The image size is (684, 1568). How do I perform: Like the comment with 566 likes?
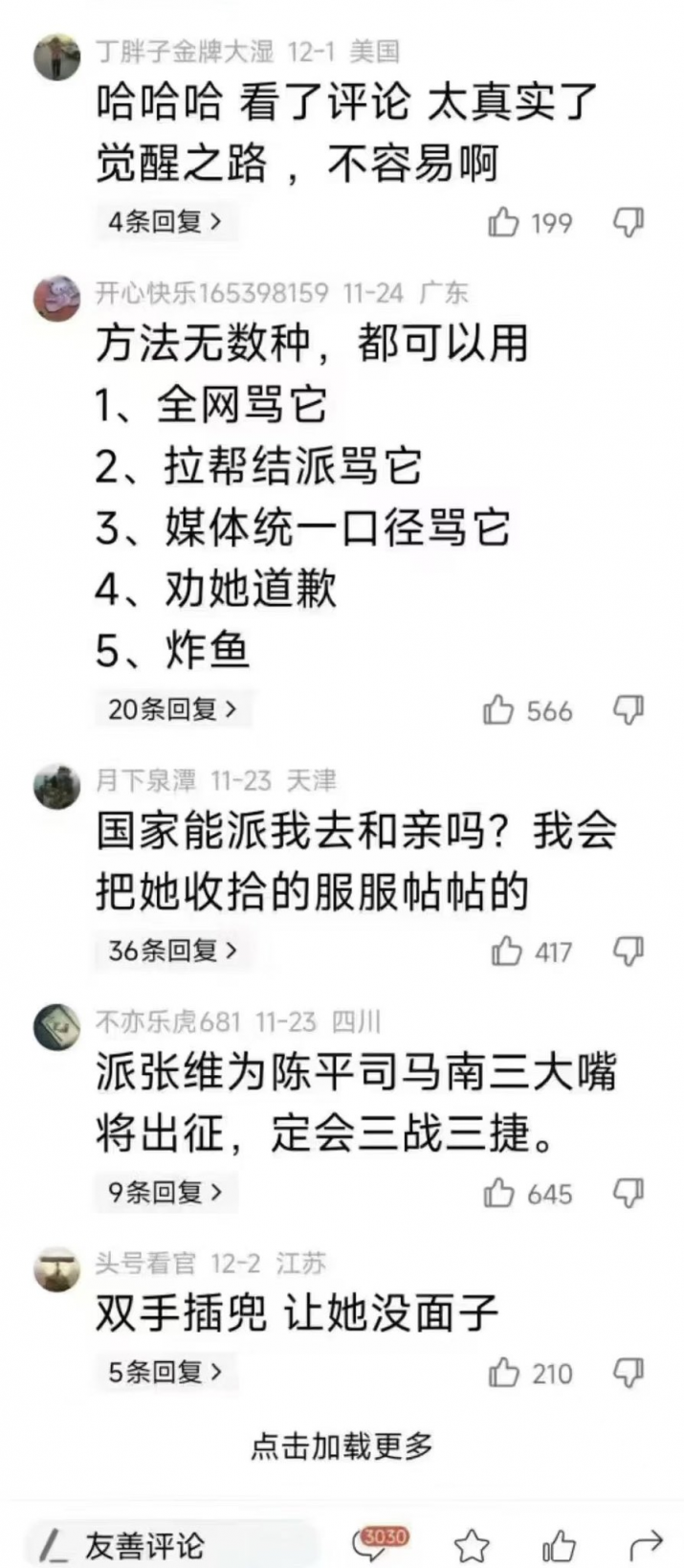[x=499, y=709]
